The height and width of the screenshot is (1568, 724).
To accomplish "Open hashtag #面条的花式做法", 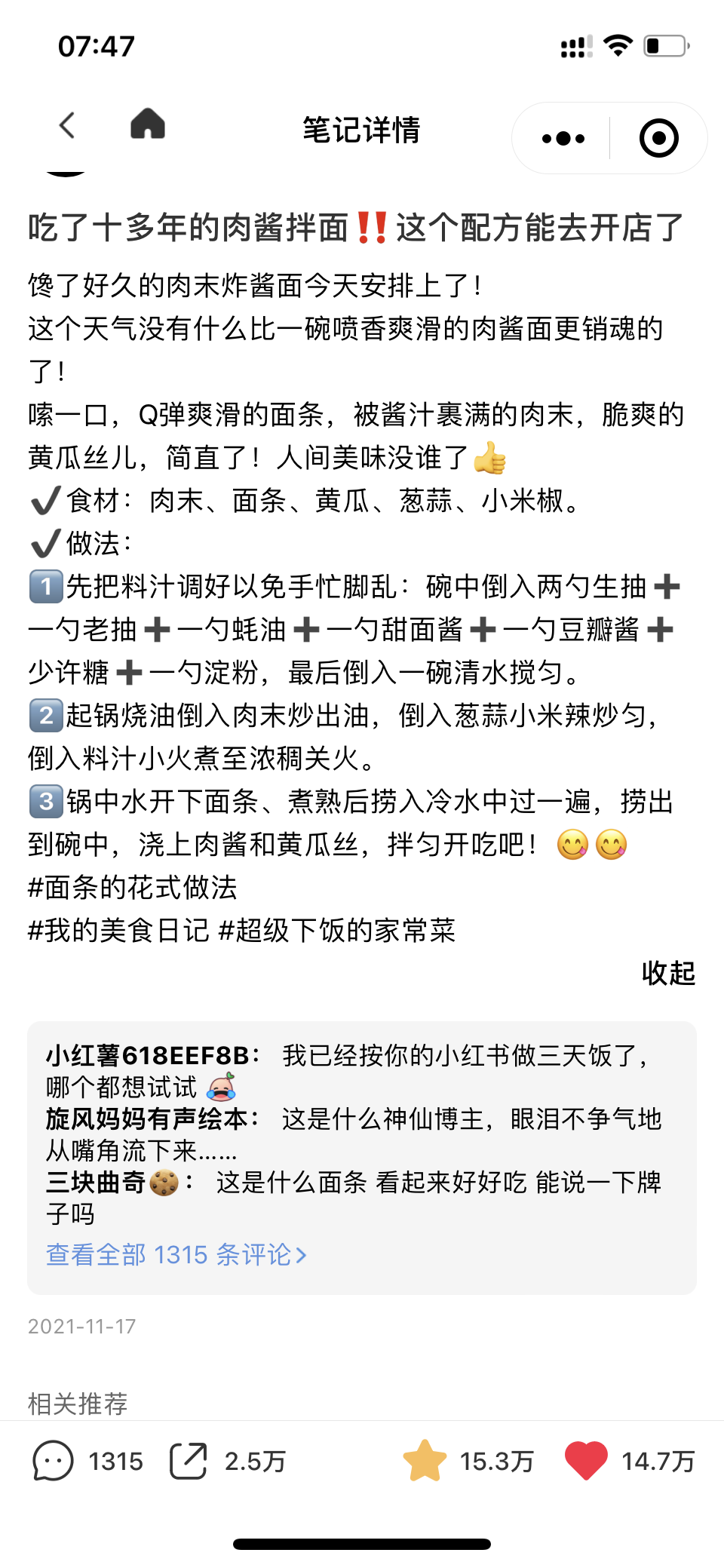I will pos(133,888).
